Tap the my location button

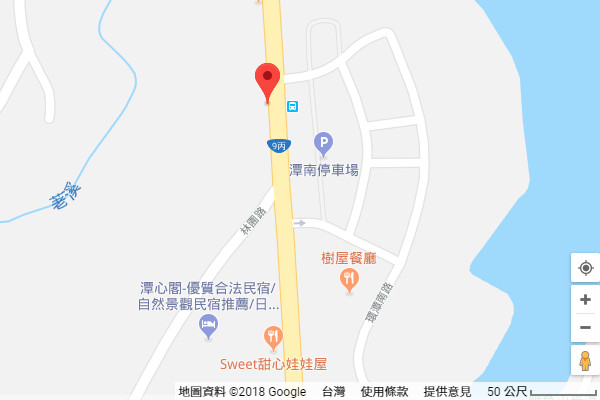585,268
